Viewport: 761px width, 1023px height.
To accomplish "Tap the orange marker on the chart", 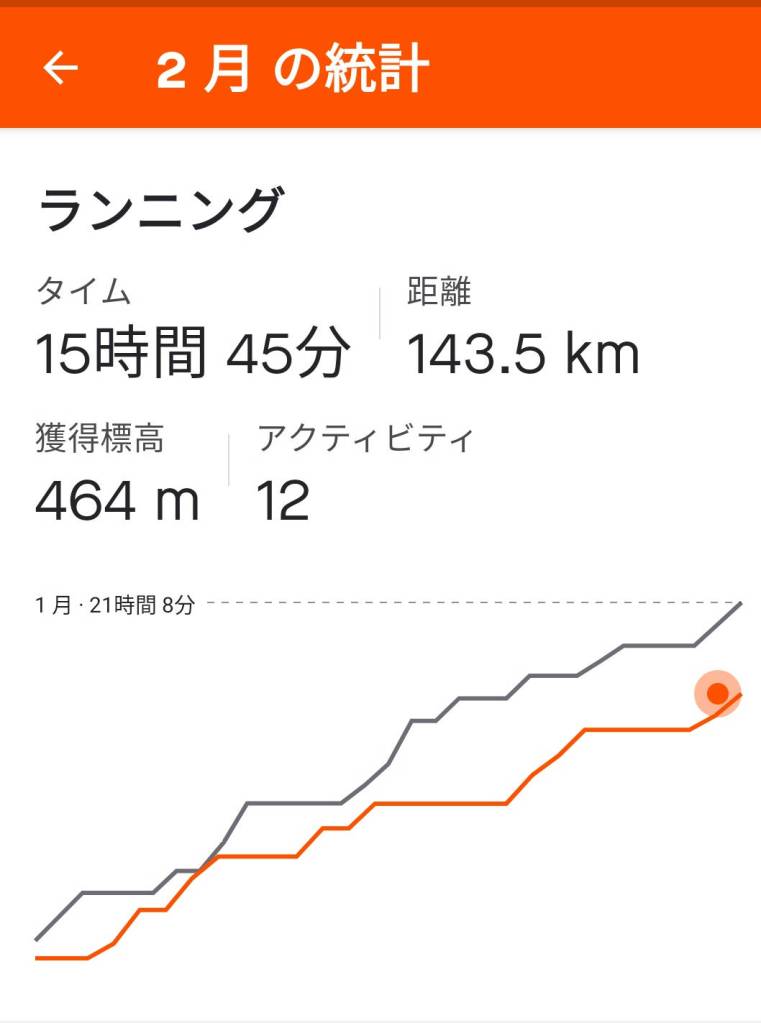I will 717,693.
